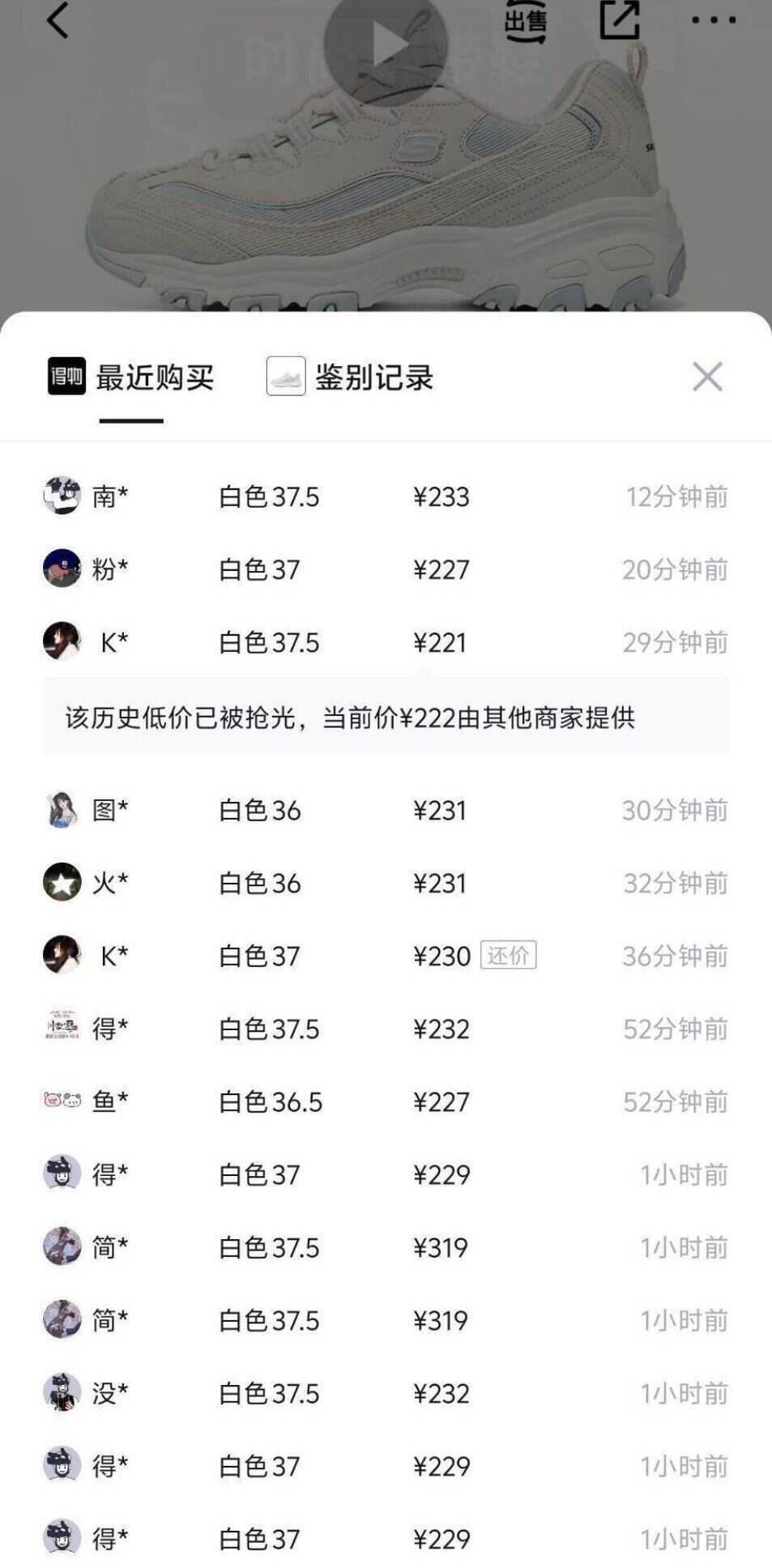The height and width of the screenshot is (1568, 772).
Task: Select the 最近购买 tab
Action: click(x=132, y=377)
